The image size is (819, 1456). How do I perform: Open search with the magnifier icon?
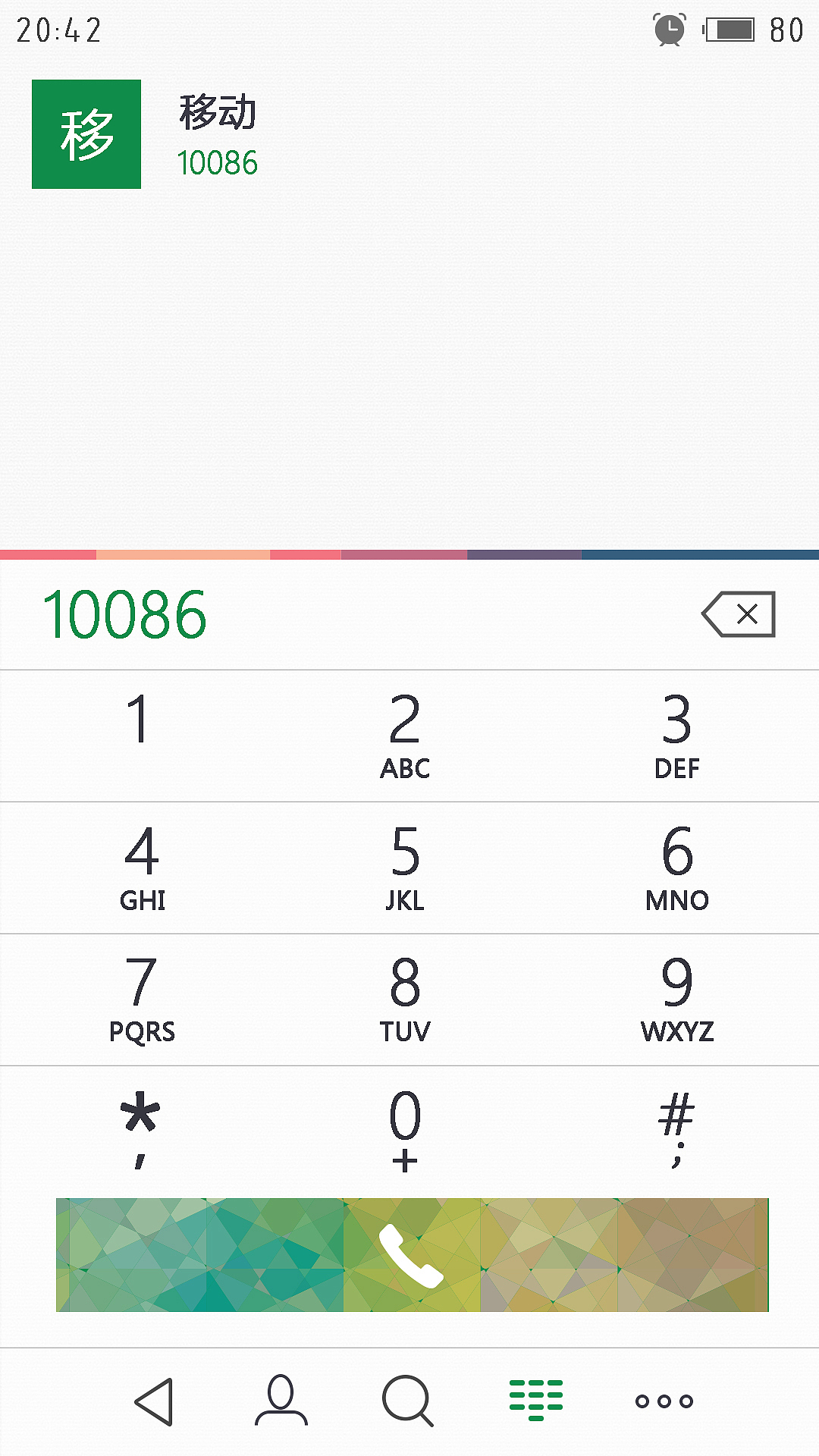pos(408,1401)
